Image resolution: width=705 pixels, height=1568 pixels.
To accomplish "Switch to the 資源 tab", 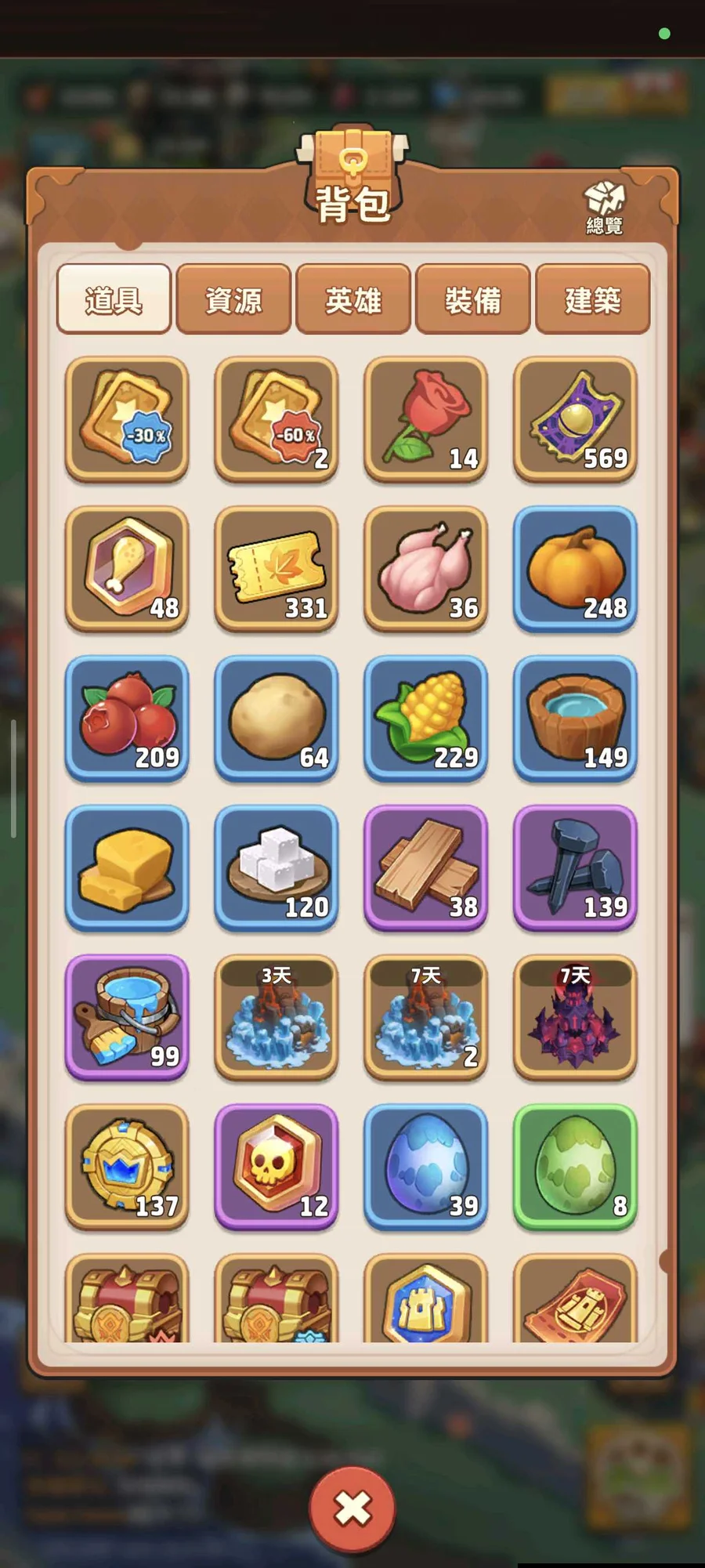I will 233,300.
